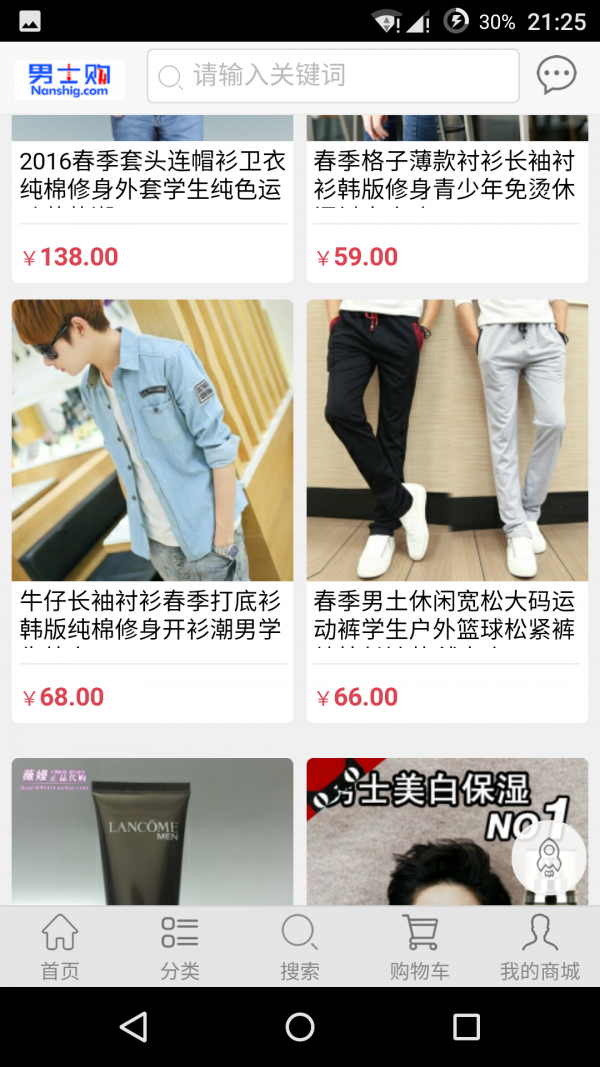Screen dimensions: 600x1067
Task: Open the chat messages icon
Action: point(556,75)
